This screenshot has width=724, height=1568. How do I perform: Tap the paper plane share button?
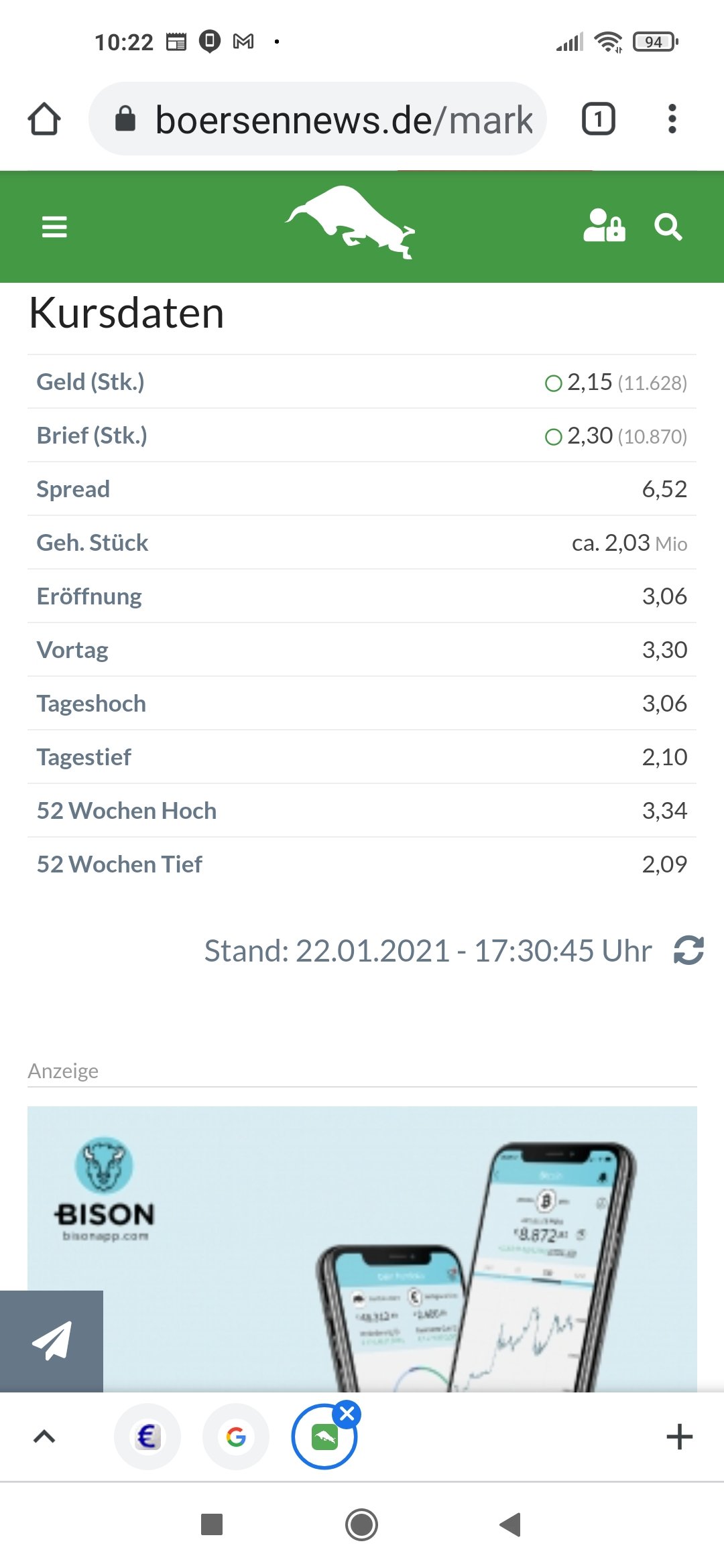click(x=52, y=1341)
